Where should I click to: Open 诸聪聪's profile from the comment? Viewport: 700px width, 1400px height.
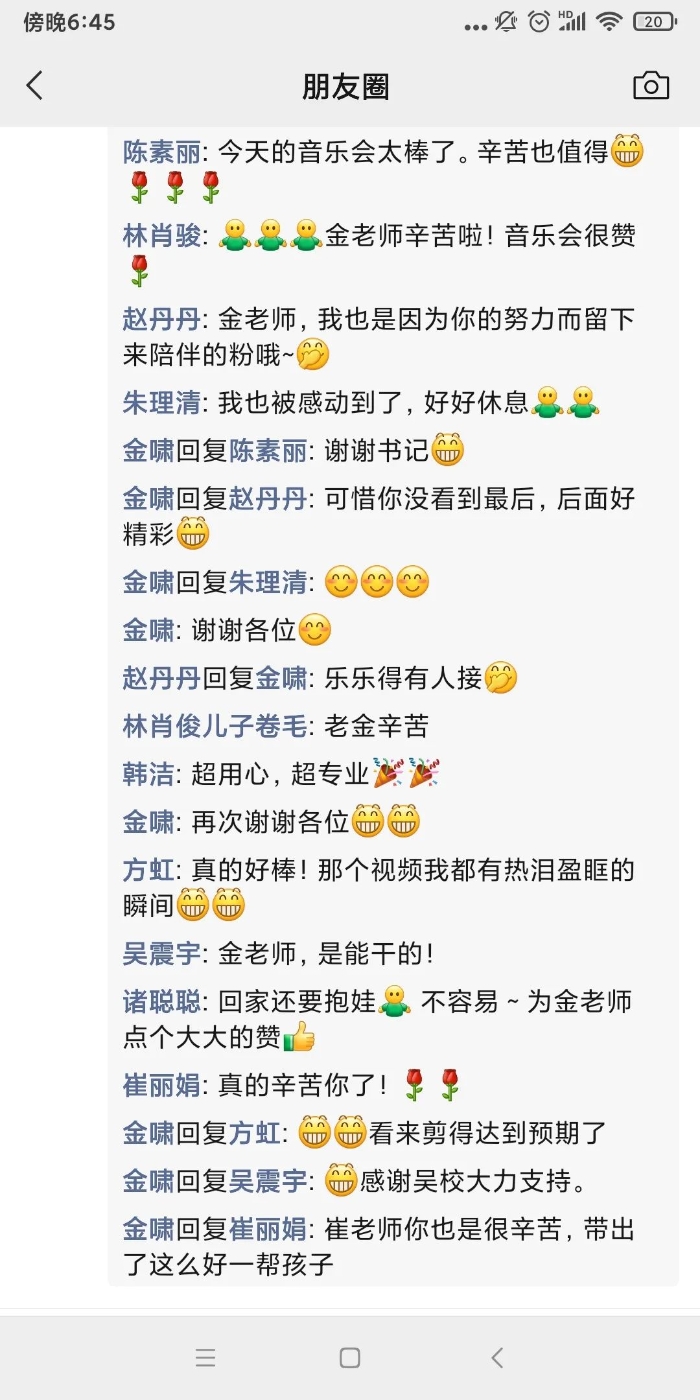tap(161, 1001)
